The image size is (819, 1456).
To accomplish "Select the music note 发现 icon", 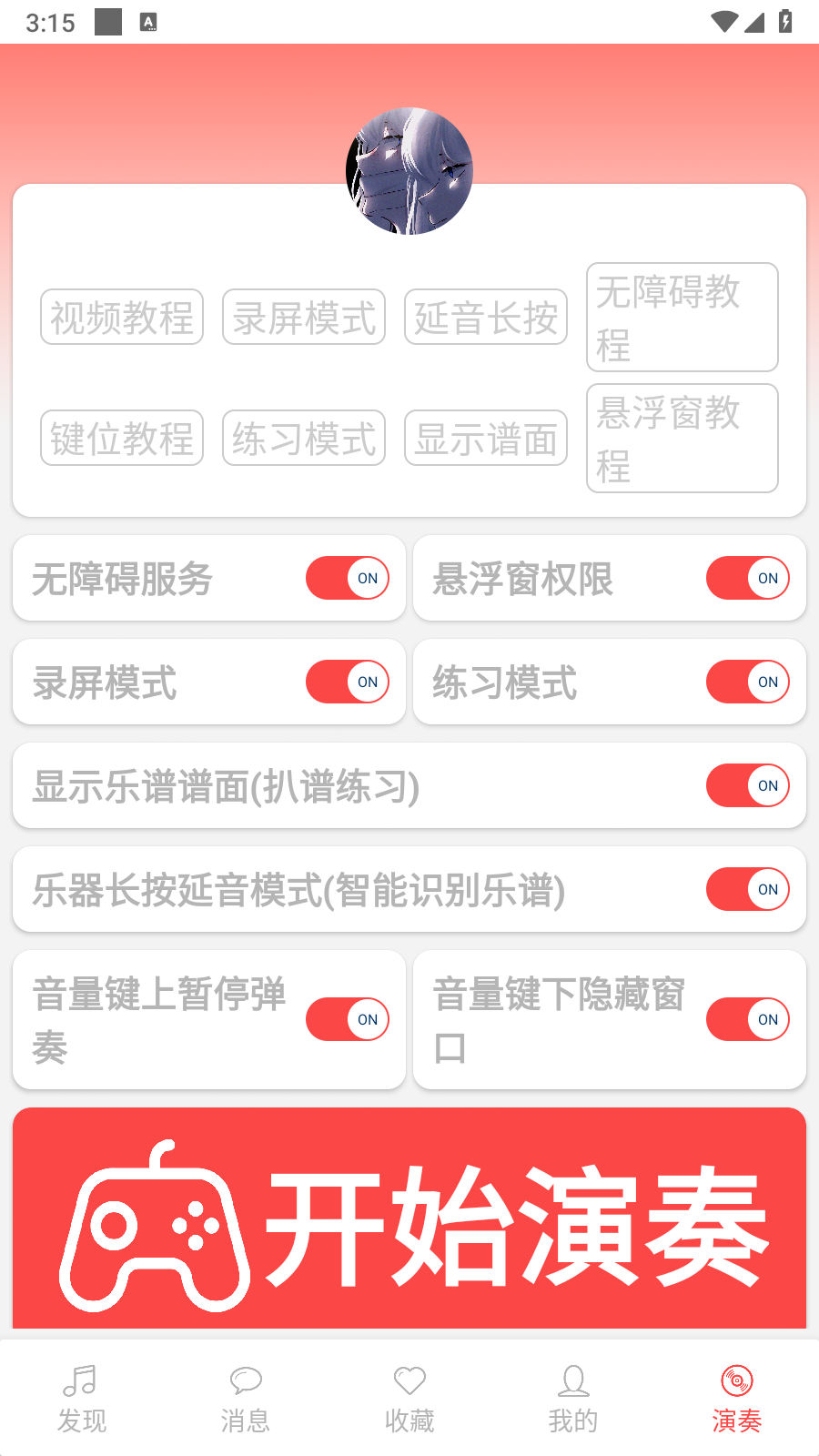I will tap(81, 1381).
